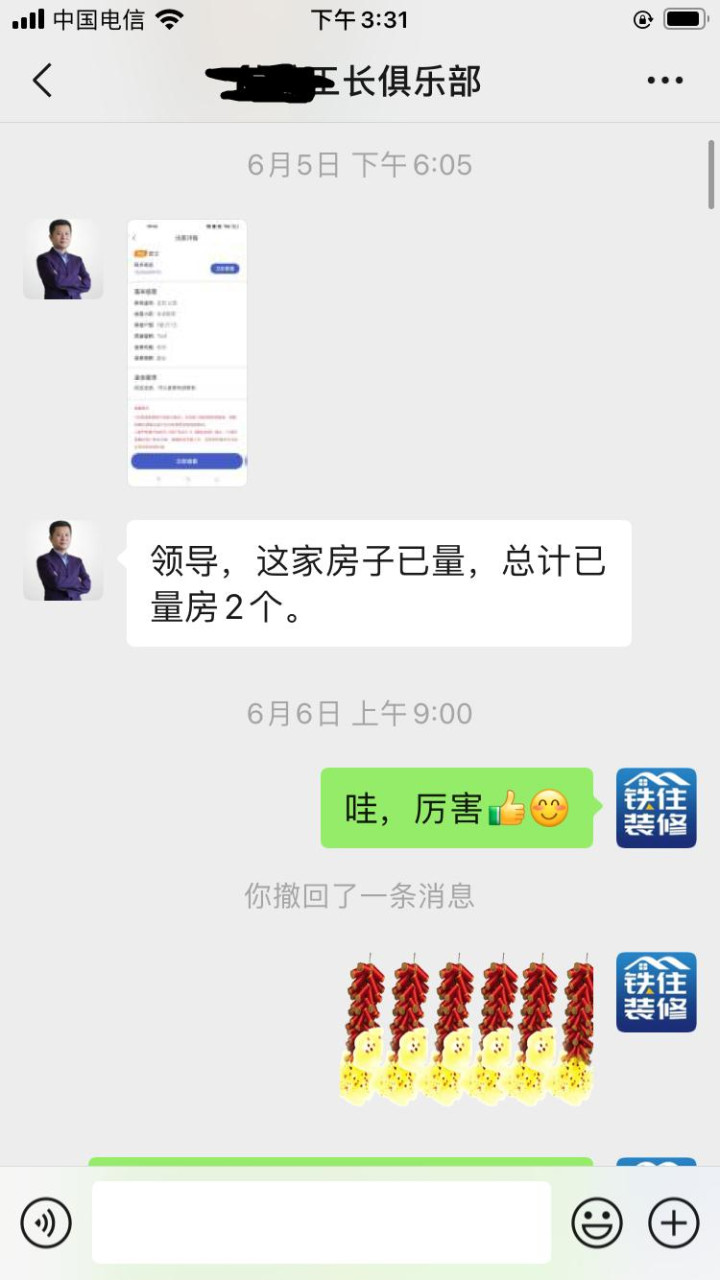Tap the sender's avatar beside the screenshot
Image resolution: width=720 pixels, height=1280 pixels.
[63, 260]
